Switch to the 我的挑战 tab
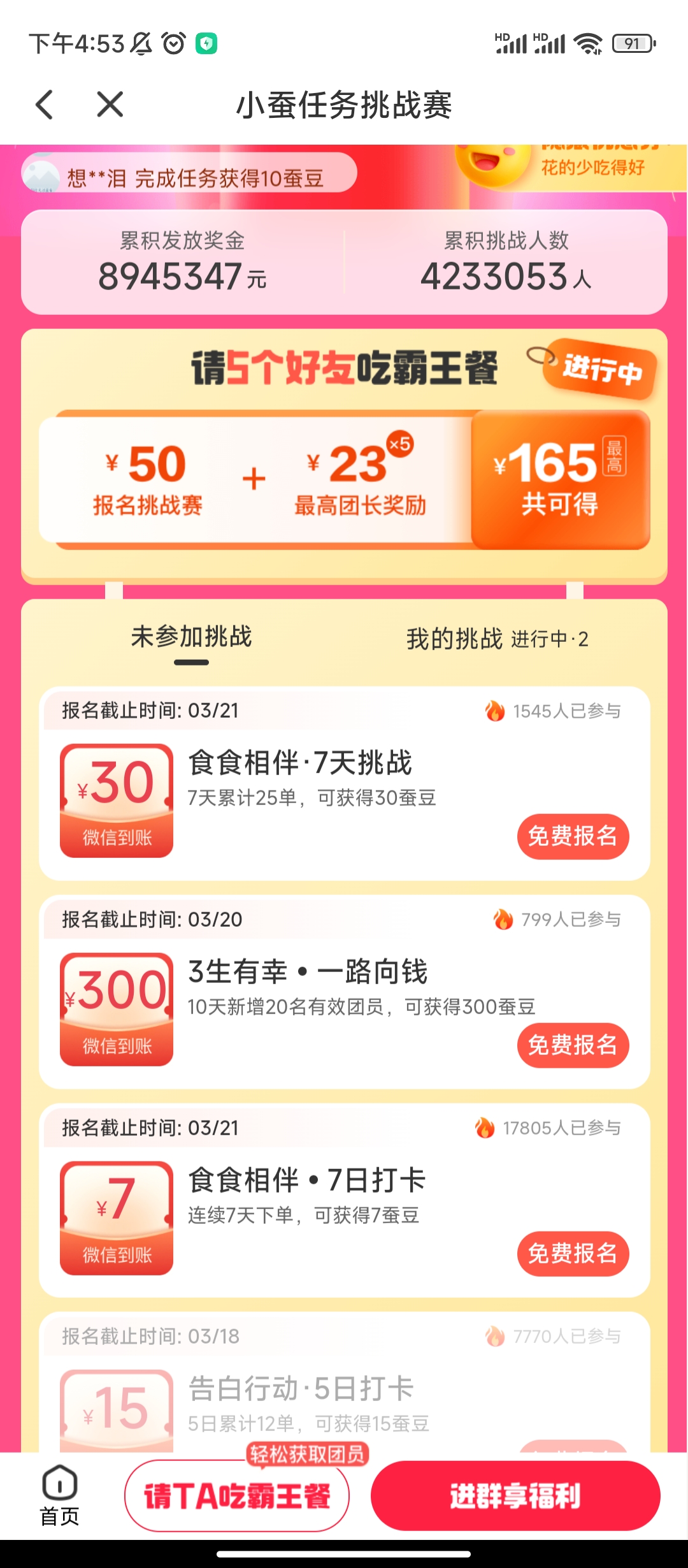Viewport: 688px width, 1568px height. point(497,638)
